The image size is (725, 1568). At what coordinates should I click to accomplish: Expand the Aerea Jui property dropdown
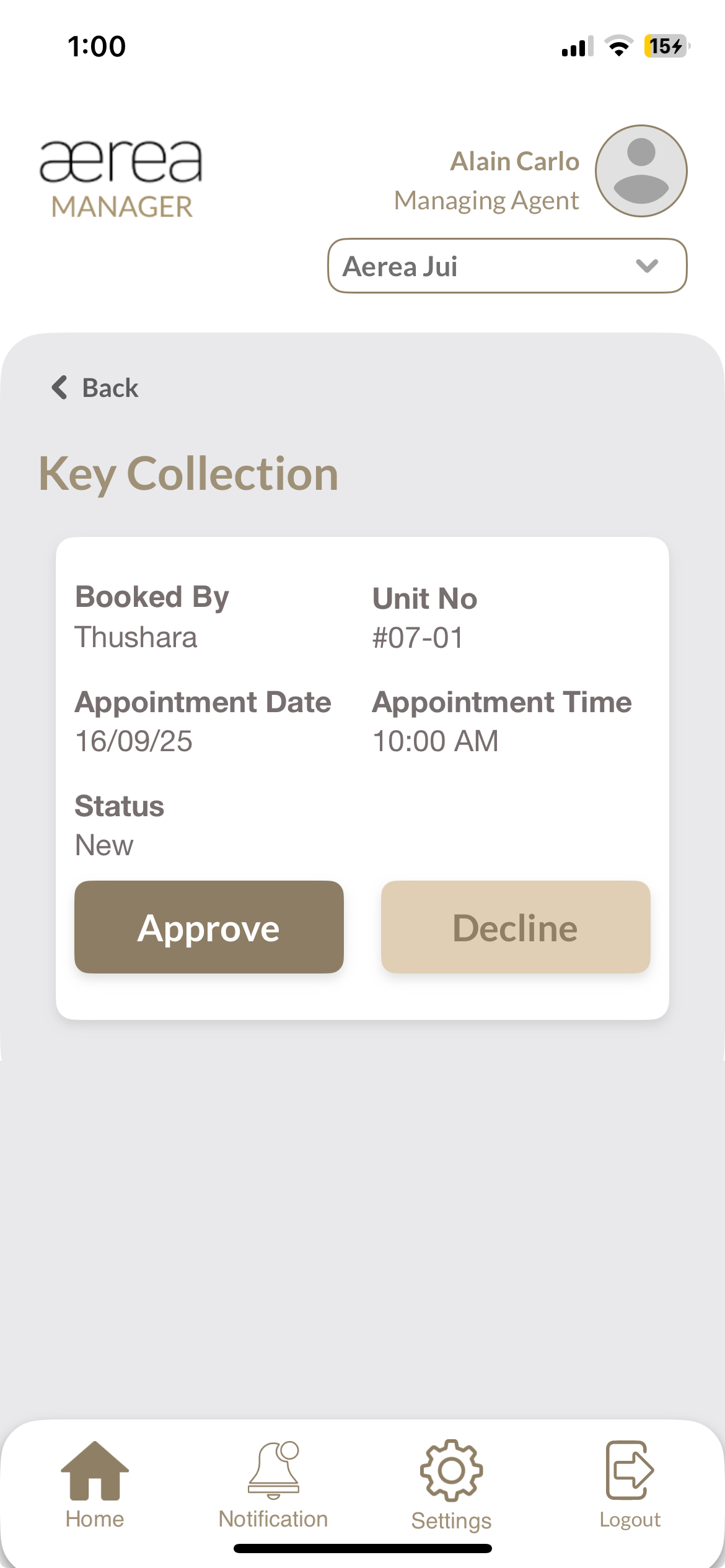click(507, 266)
